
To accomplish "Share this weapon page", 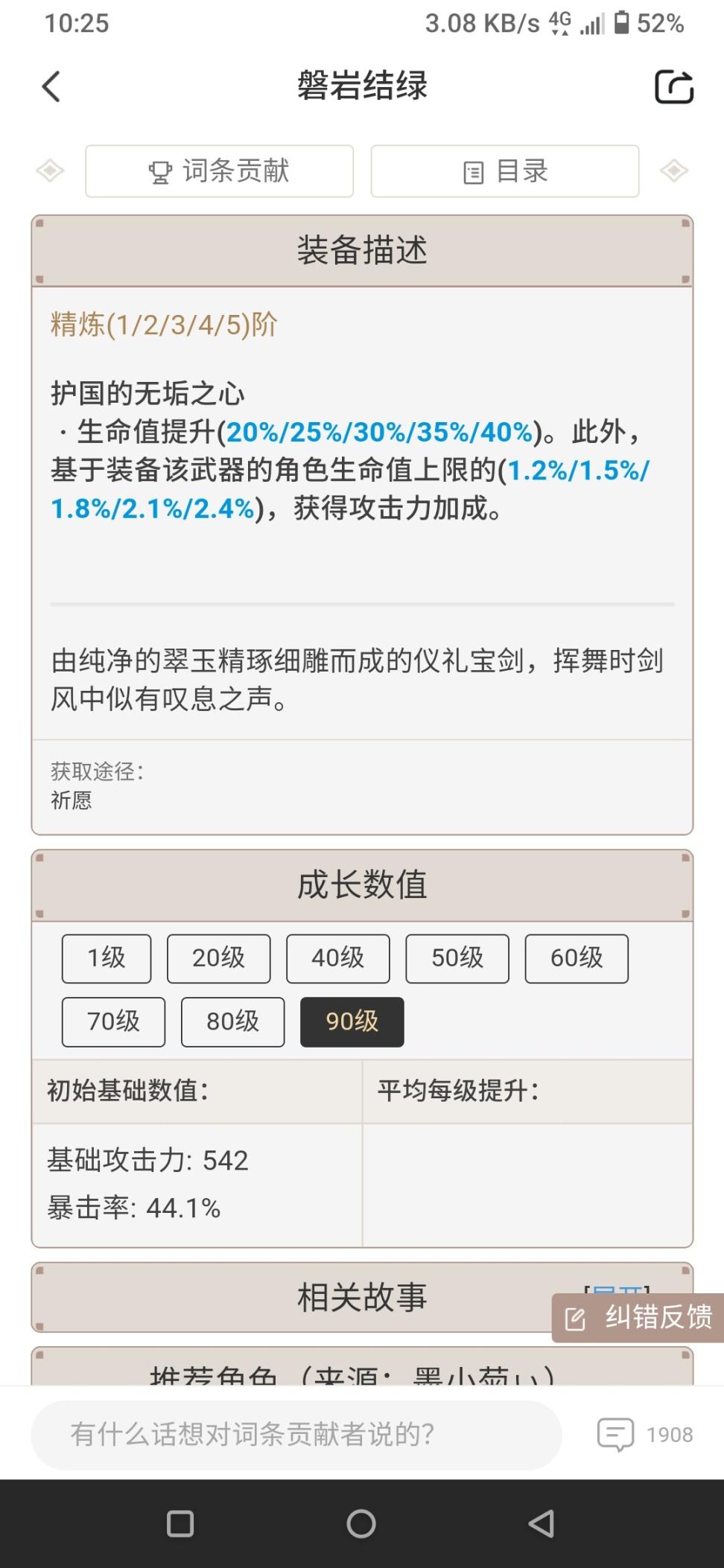I will [673, 86].
